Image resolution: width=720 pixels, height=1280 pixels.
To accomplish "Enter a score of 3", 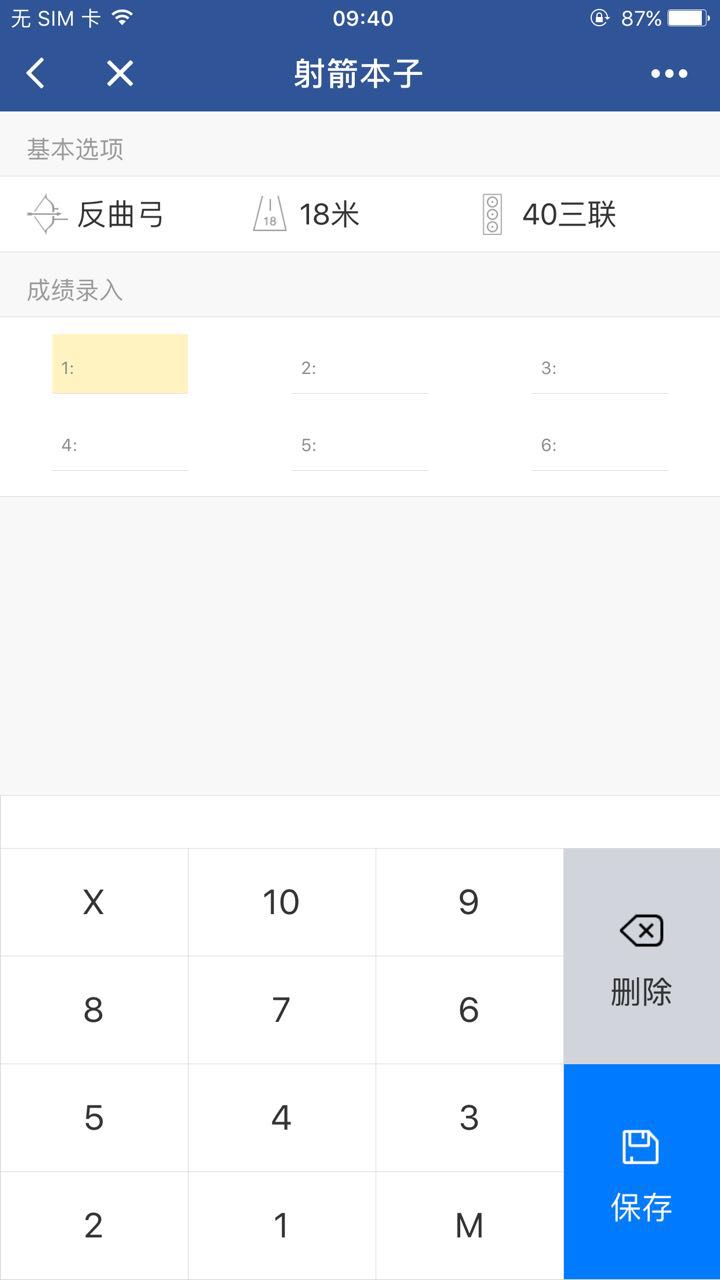I will click(x=469, y=1117).
